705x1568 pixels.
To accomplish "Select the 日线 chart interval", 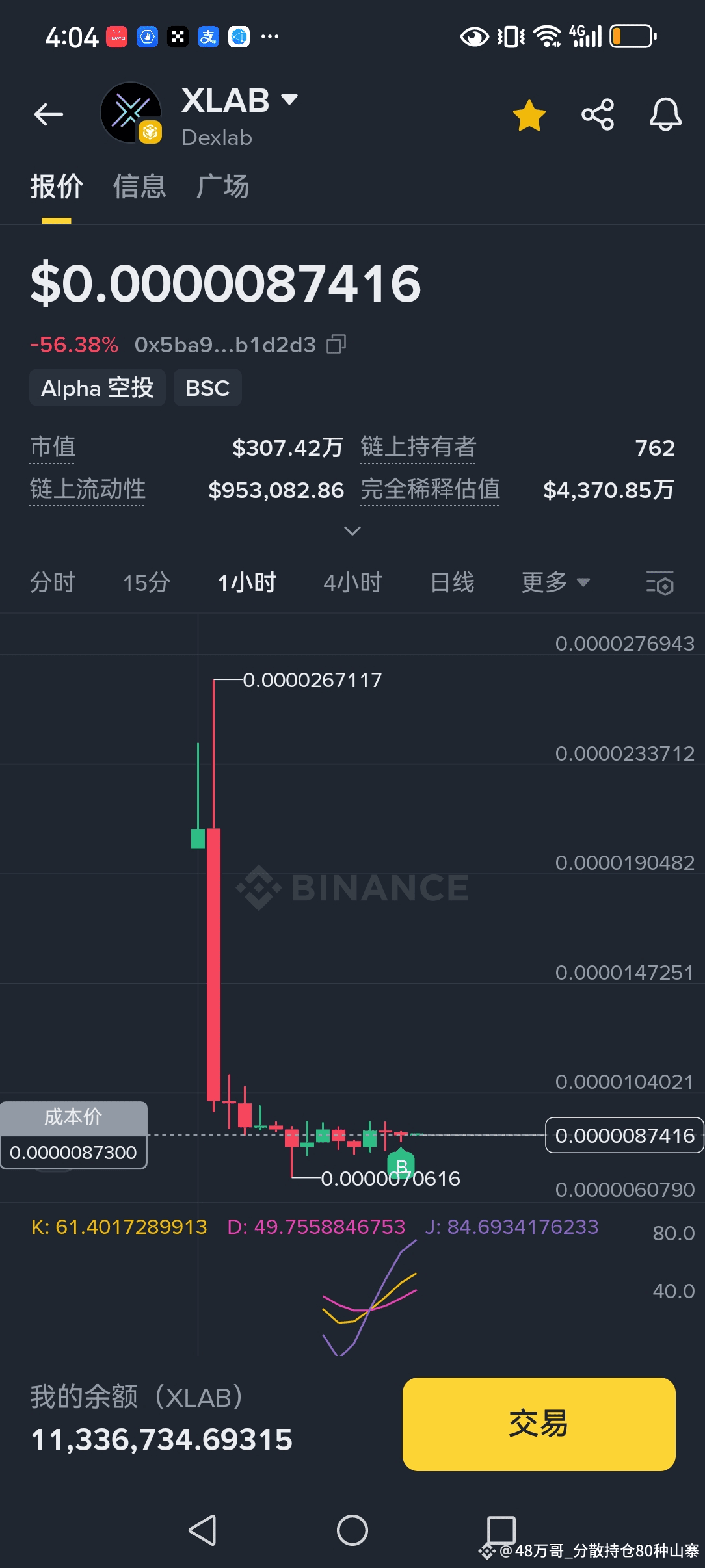I will tap(452, 582).
